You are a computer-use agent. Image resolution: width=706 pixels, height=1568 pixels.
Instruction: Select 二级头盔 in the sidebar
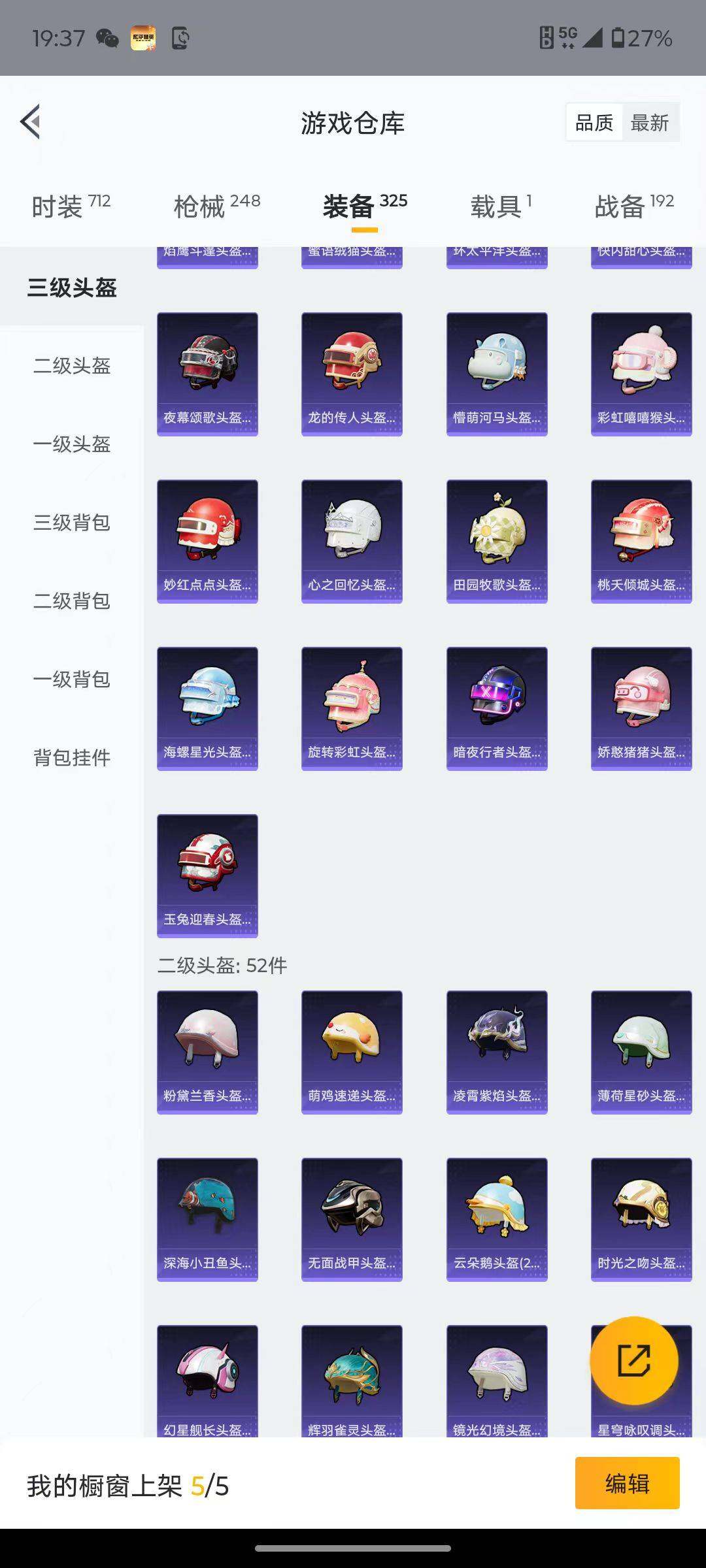click(71, 367)
